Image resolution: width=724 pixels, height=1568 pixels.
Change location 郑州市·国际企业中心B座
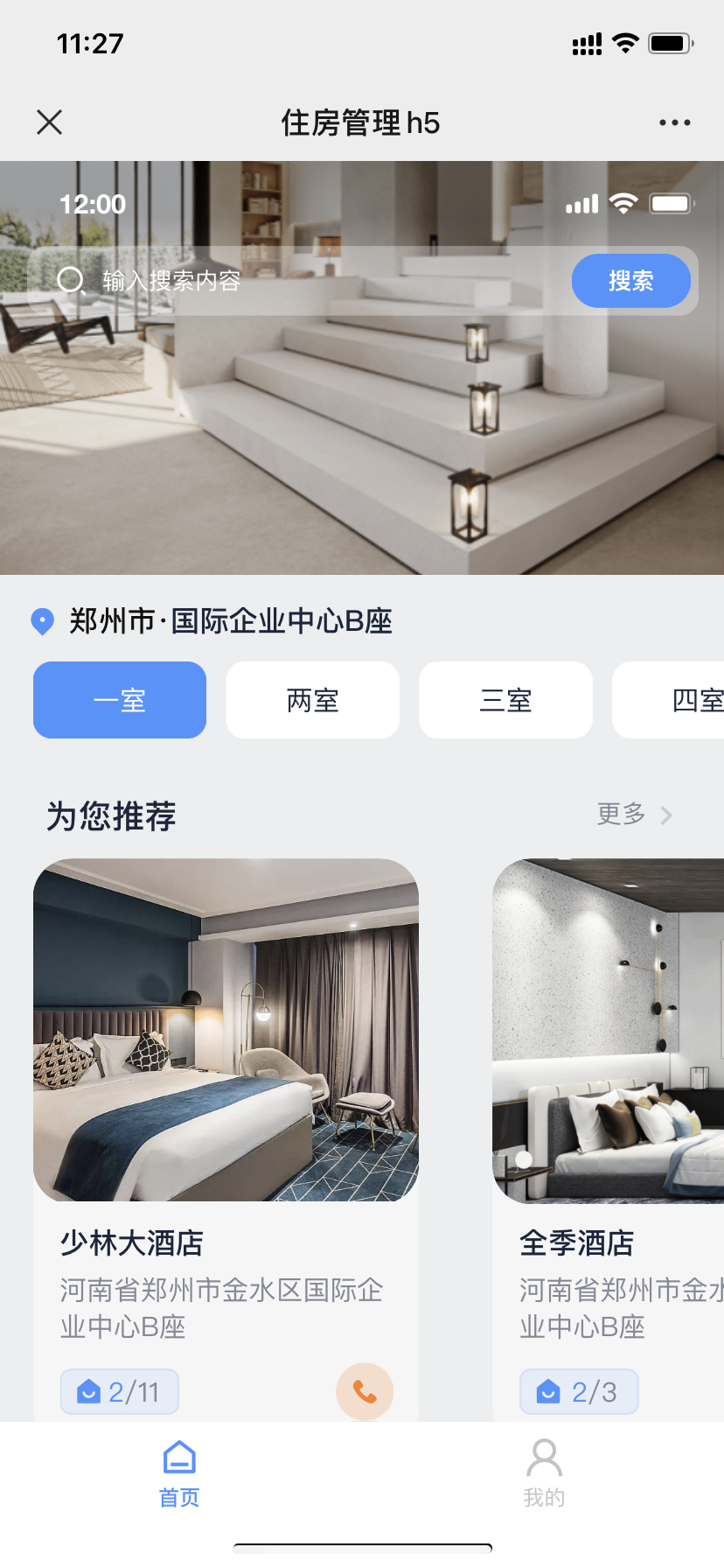[x=229, y=621]
